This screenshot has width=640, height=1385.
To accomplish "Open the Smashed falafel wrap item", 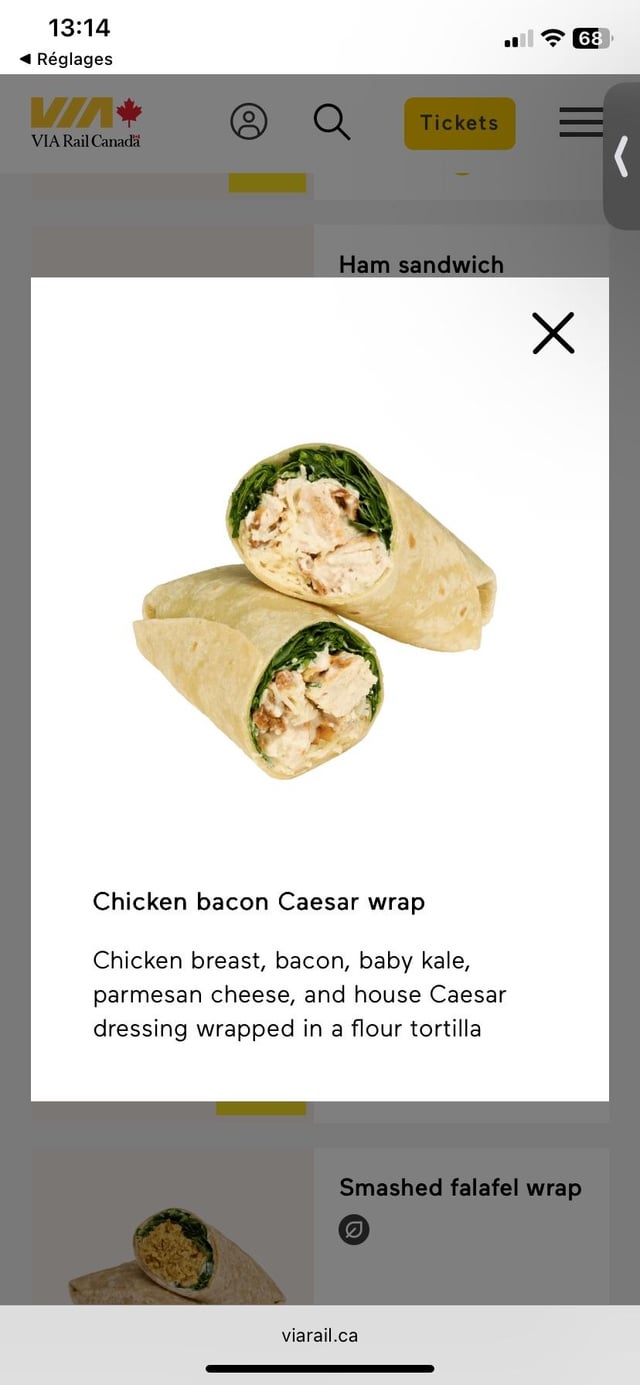I will 459,1188.
